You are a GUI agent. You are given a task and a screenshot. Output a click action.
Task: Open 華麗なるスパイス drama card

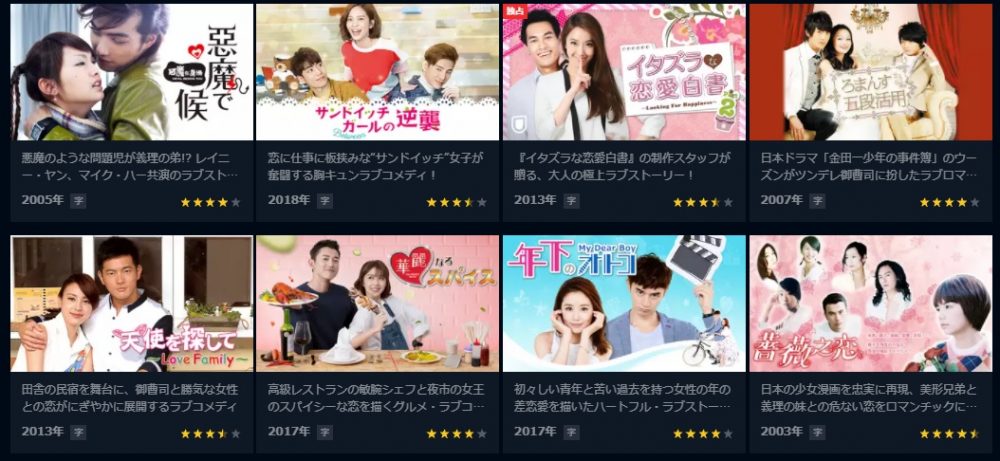(x=378, y=304)
